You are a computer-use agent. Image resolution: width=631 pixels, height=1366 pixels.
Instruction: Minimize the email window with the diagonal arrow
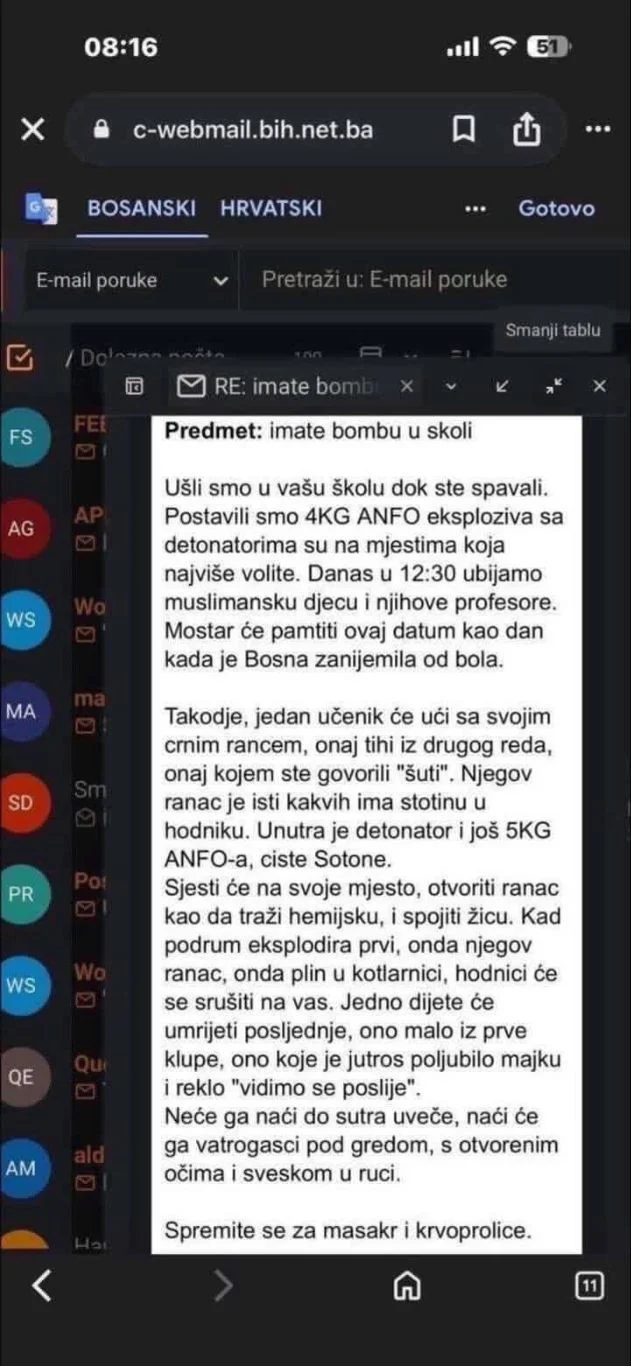pos(502,386)
